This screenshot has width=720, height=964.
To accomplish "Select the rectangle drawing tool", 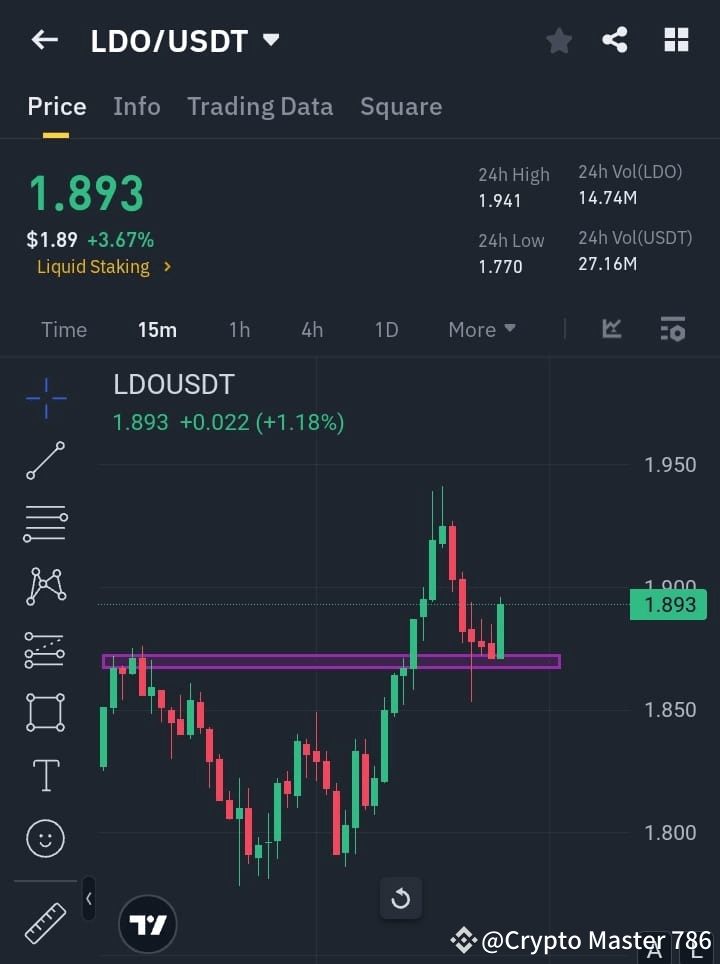I will (x=44, y=712).
